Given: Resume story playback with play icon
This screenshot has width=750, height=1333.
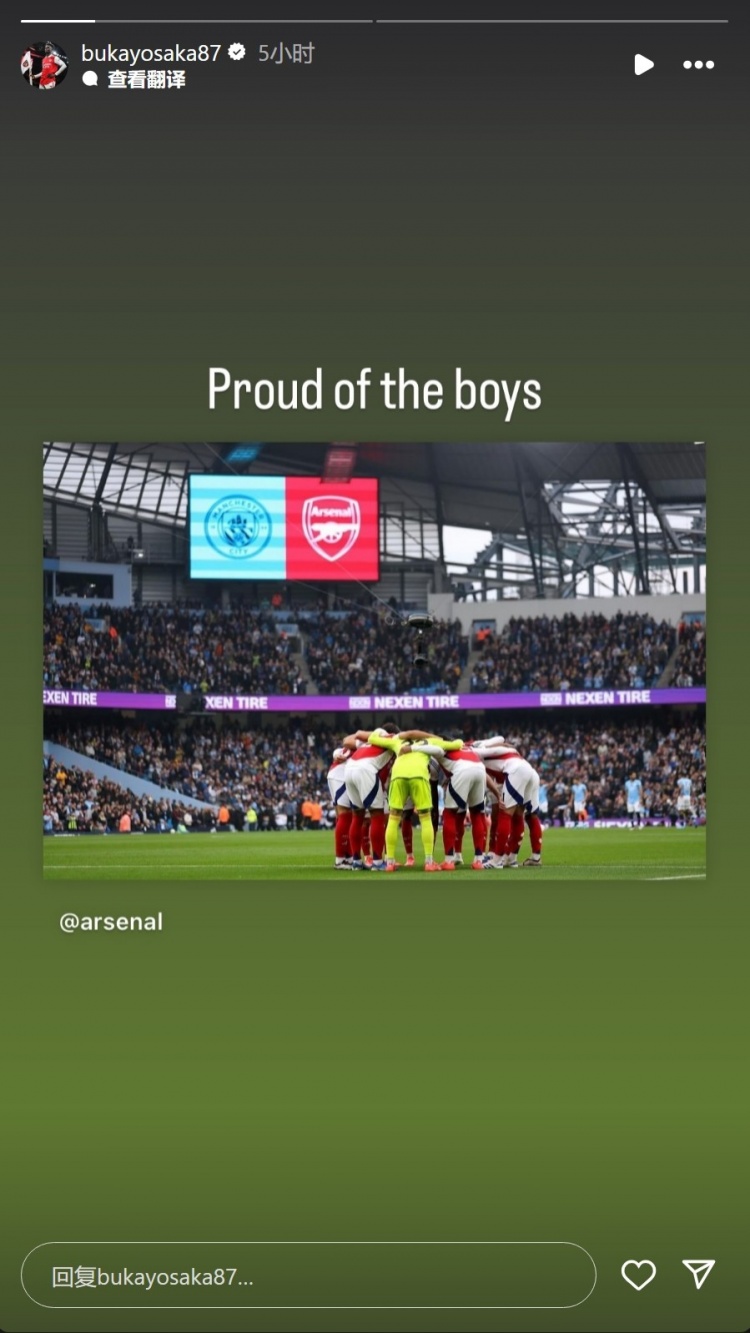Looking at the screenshot, I should [644, 65].
